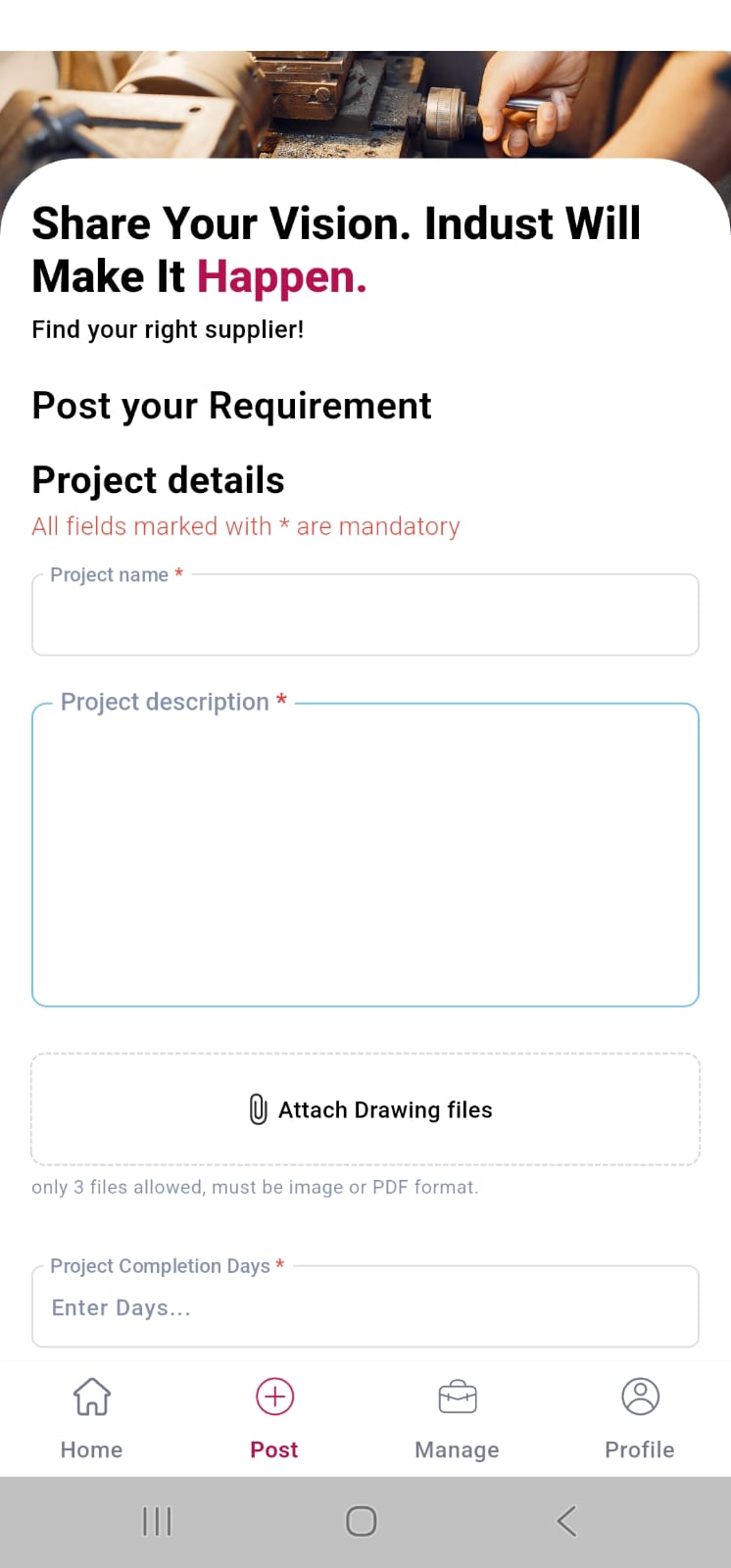
Task: Select the Post tab
Action: [274, 1417]
